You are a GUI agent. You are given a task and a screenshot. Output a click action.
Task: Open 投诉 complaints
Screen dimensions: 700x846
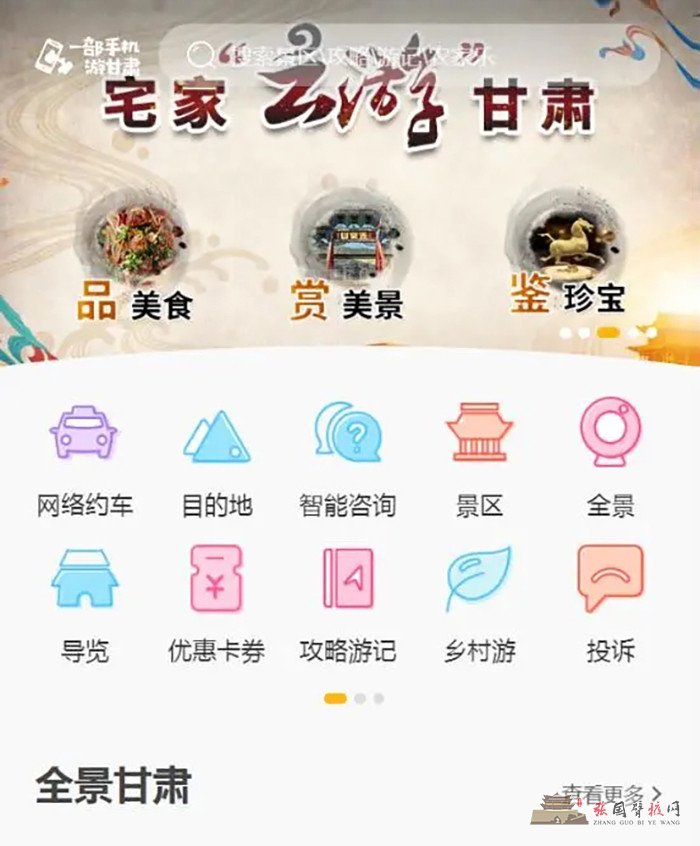(x=610, y=603)
